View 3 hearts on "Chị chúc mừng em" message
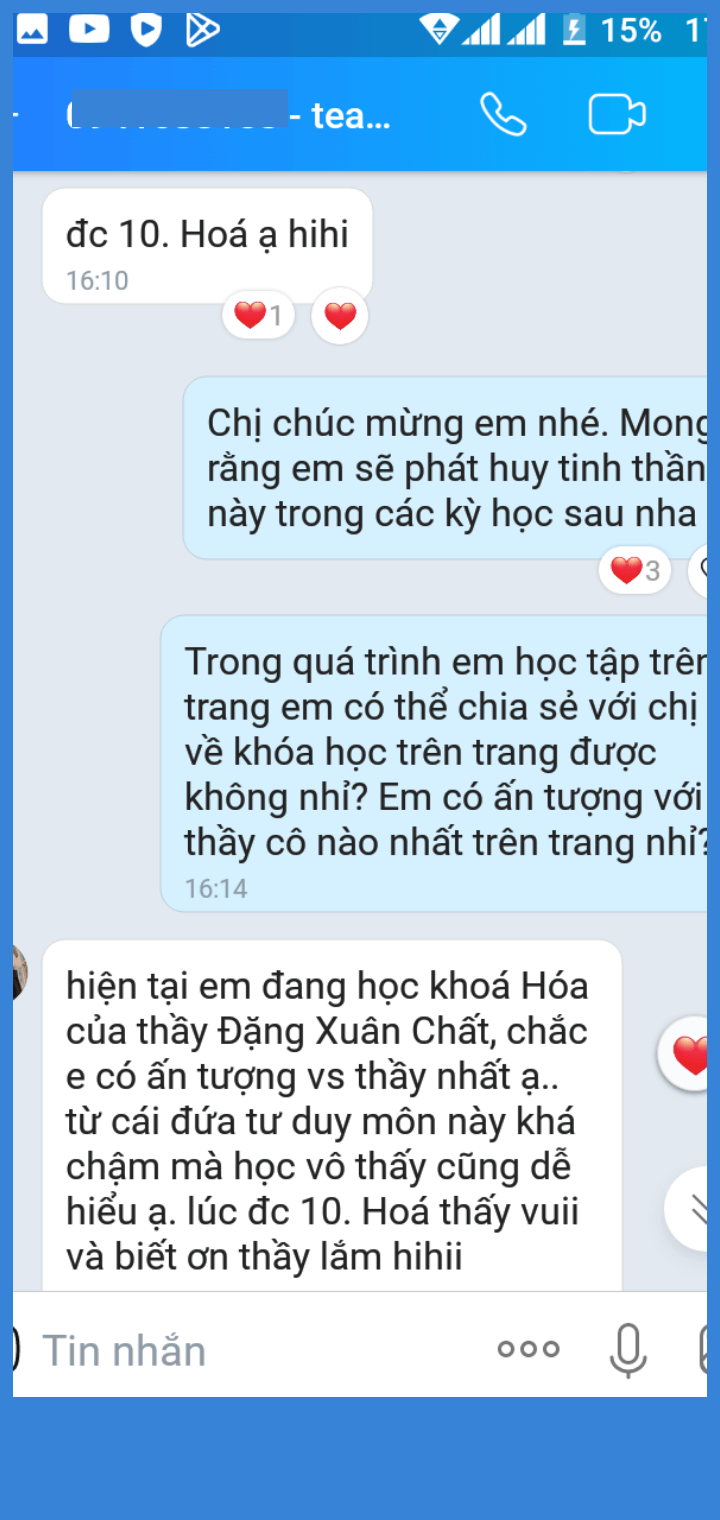 (635, 571)
